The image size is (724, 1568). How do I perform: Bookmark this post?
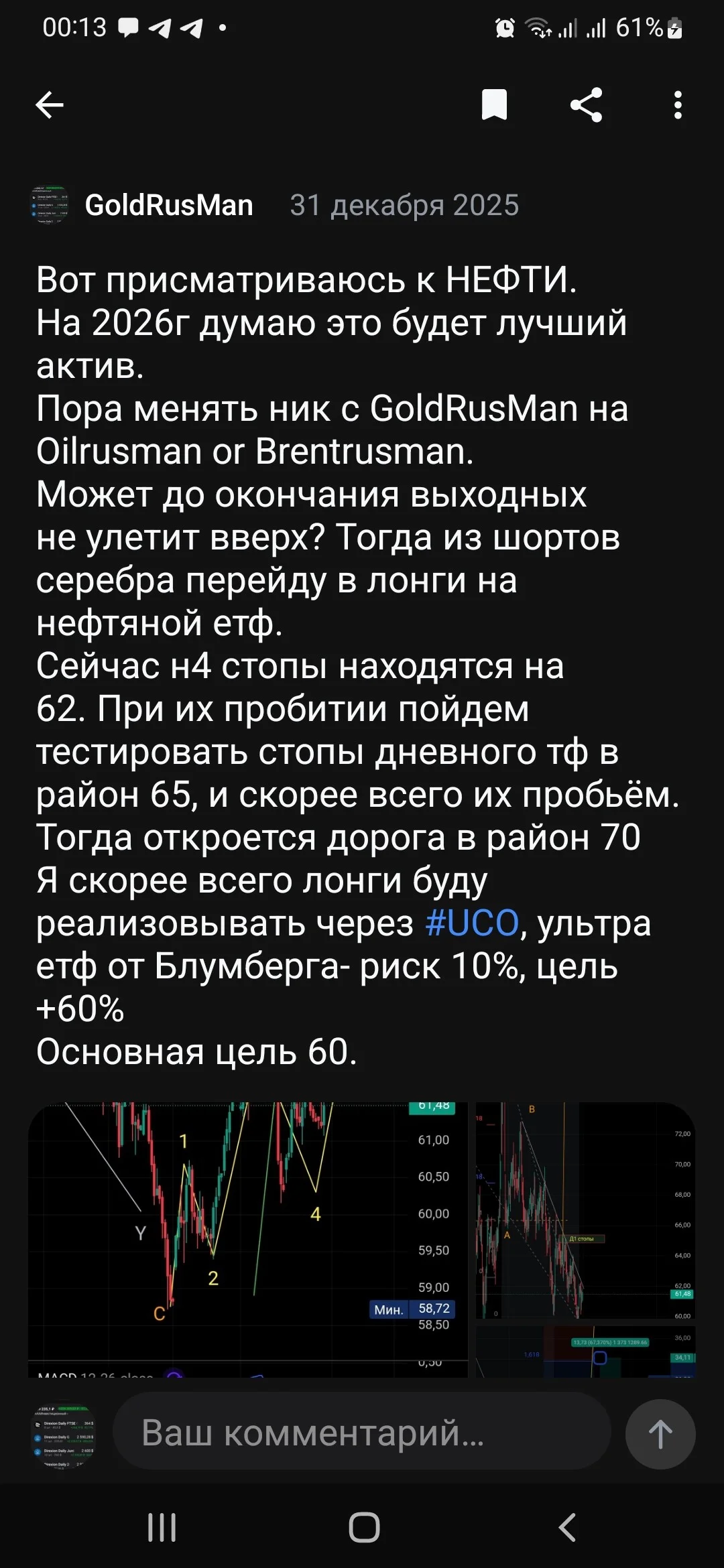pos(494,105)
